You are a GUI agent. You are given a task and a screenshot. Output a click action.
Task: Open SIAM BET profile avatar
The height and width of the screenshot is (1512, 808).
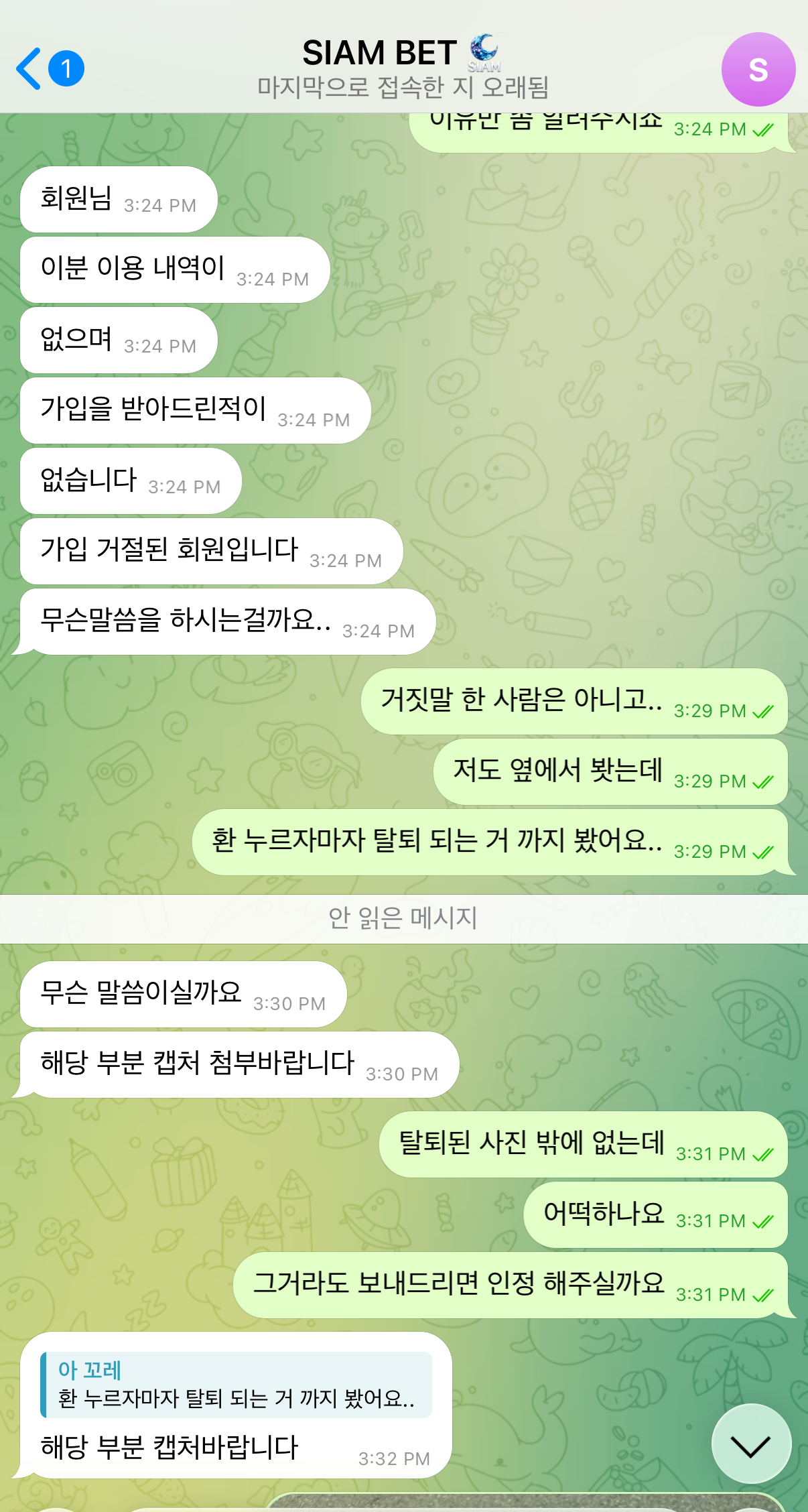click(x=758, y=69)
